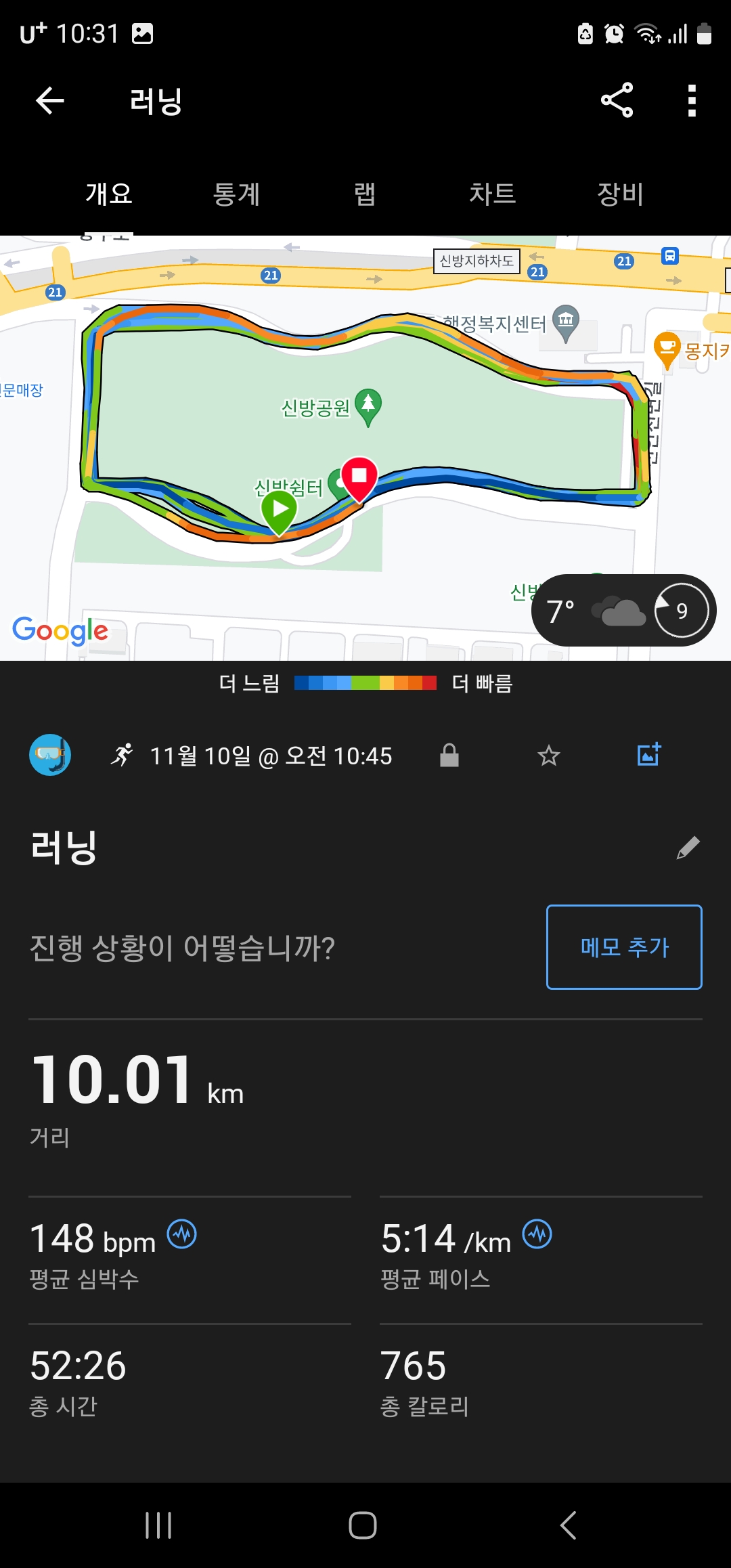Share this running activity
The height and width of the screenshot is (1568, 731).
click(x=617, y=100)
